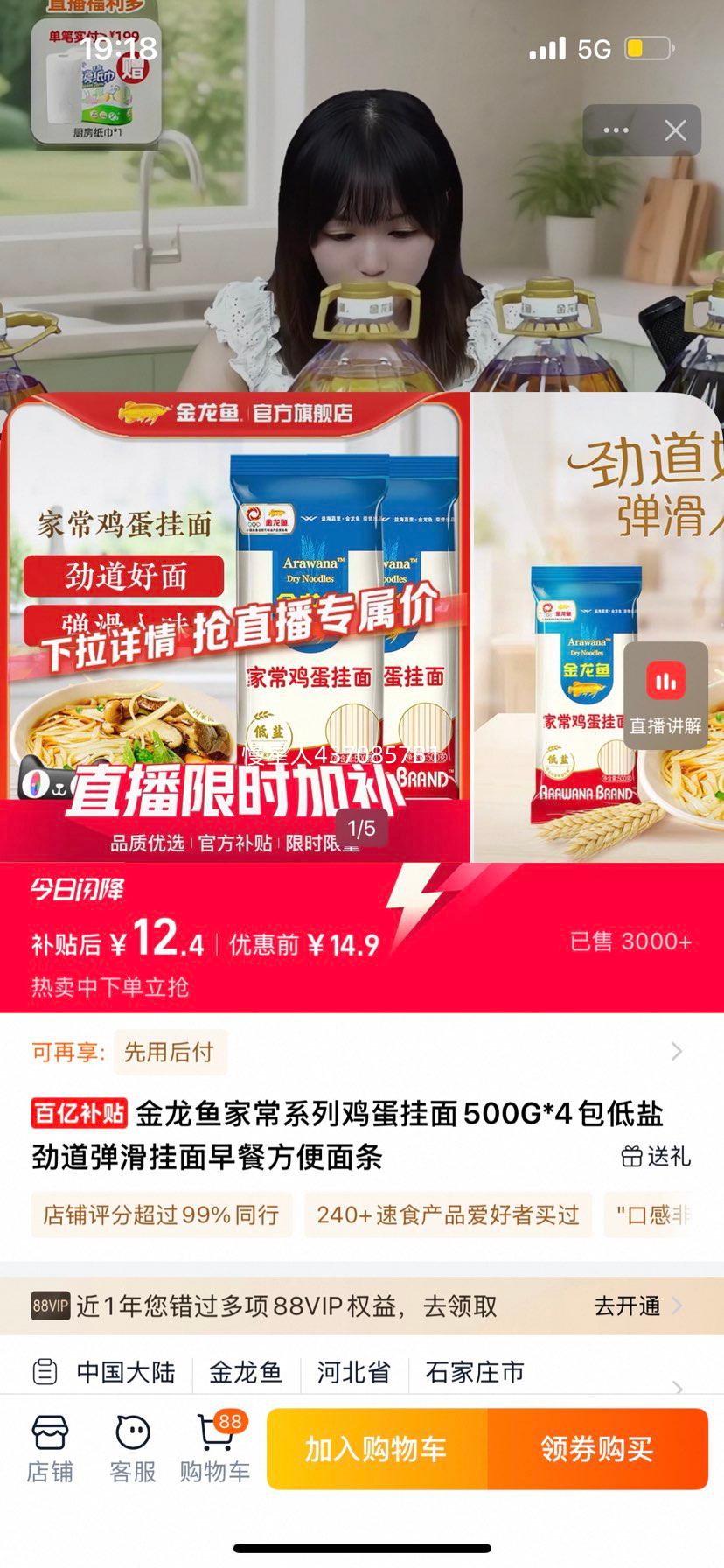
Task: Open the kitchen paper towel gift thumbnail
Action: pos(96,83)
